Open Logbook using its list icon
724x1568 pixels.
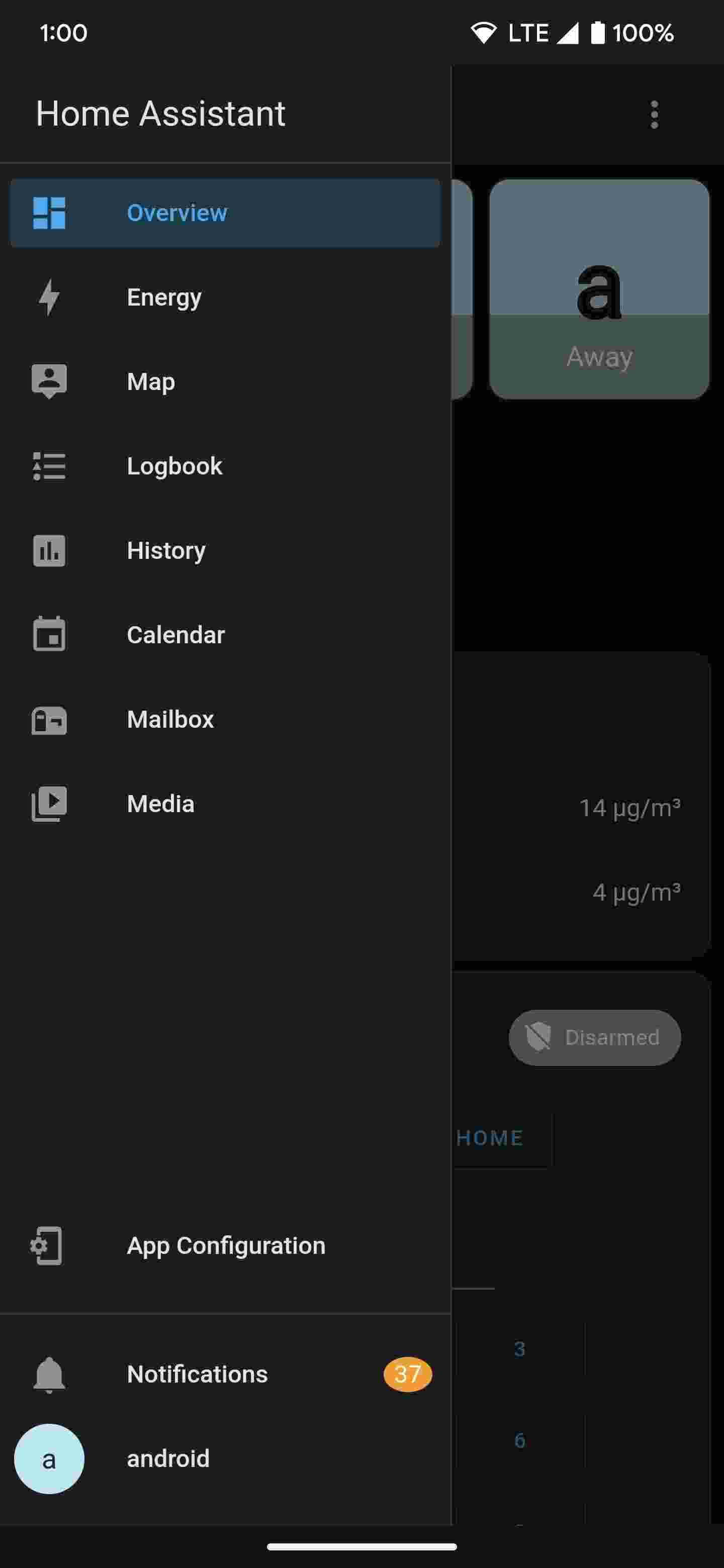(x=49, y=467)
